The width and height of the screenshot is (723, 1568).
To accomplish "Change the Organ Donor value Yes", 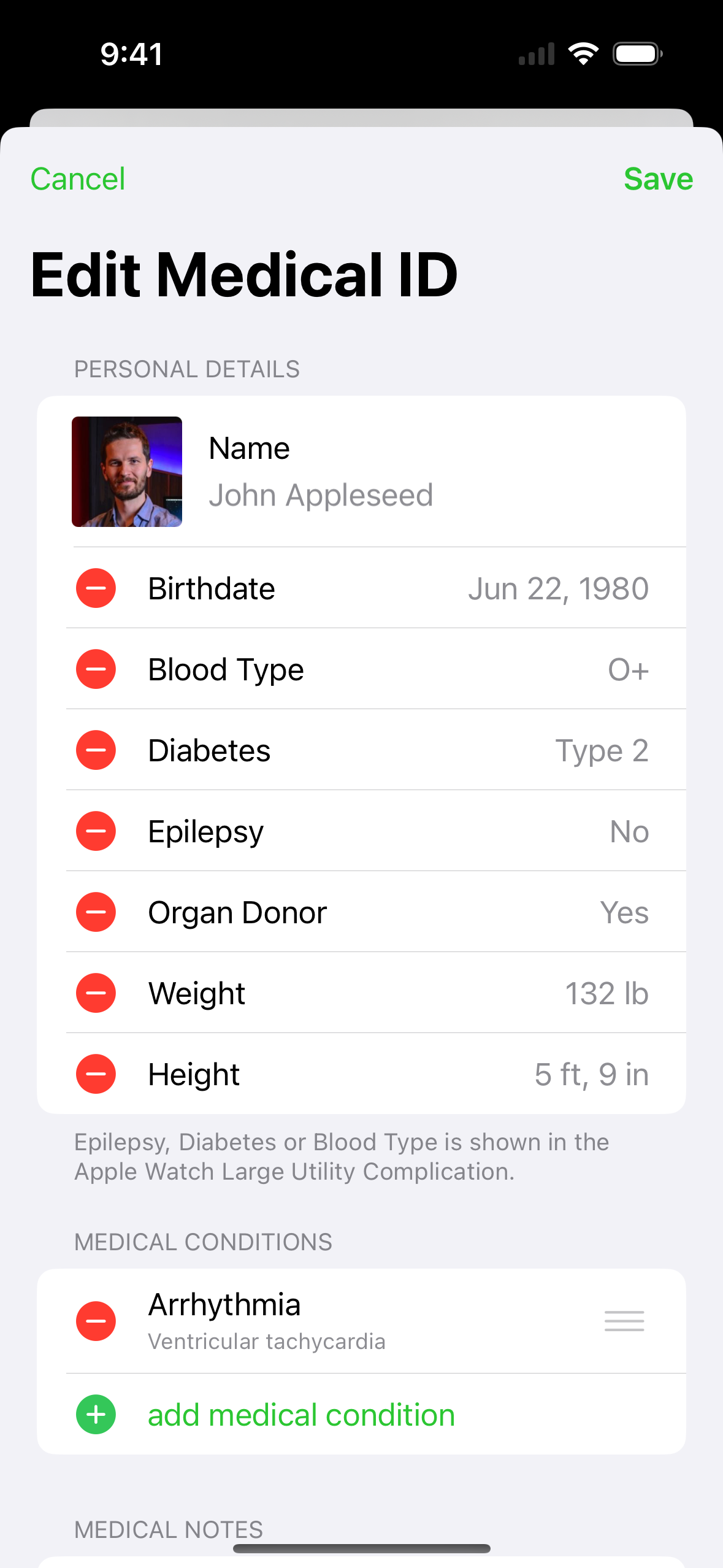I will click(624, 912).
